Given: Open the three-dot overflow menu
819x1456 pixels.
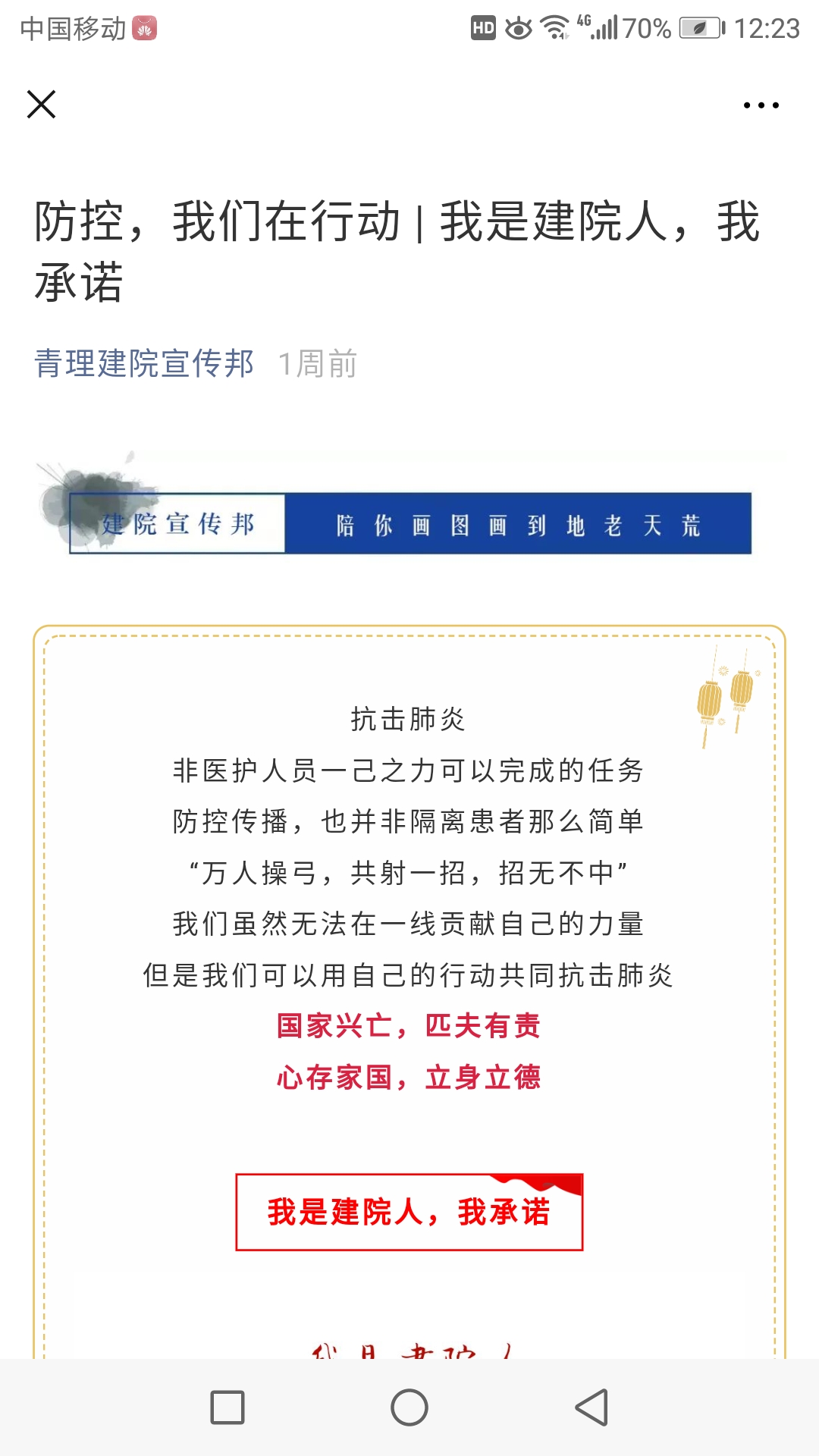Looking at the screenshot, I should click(x=761, y=105).
